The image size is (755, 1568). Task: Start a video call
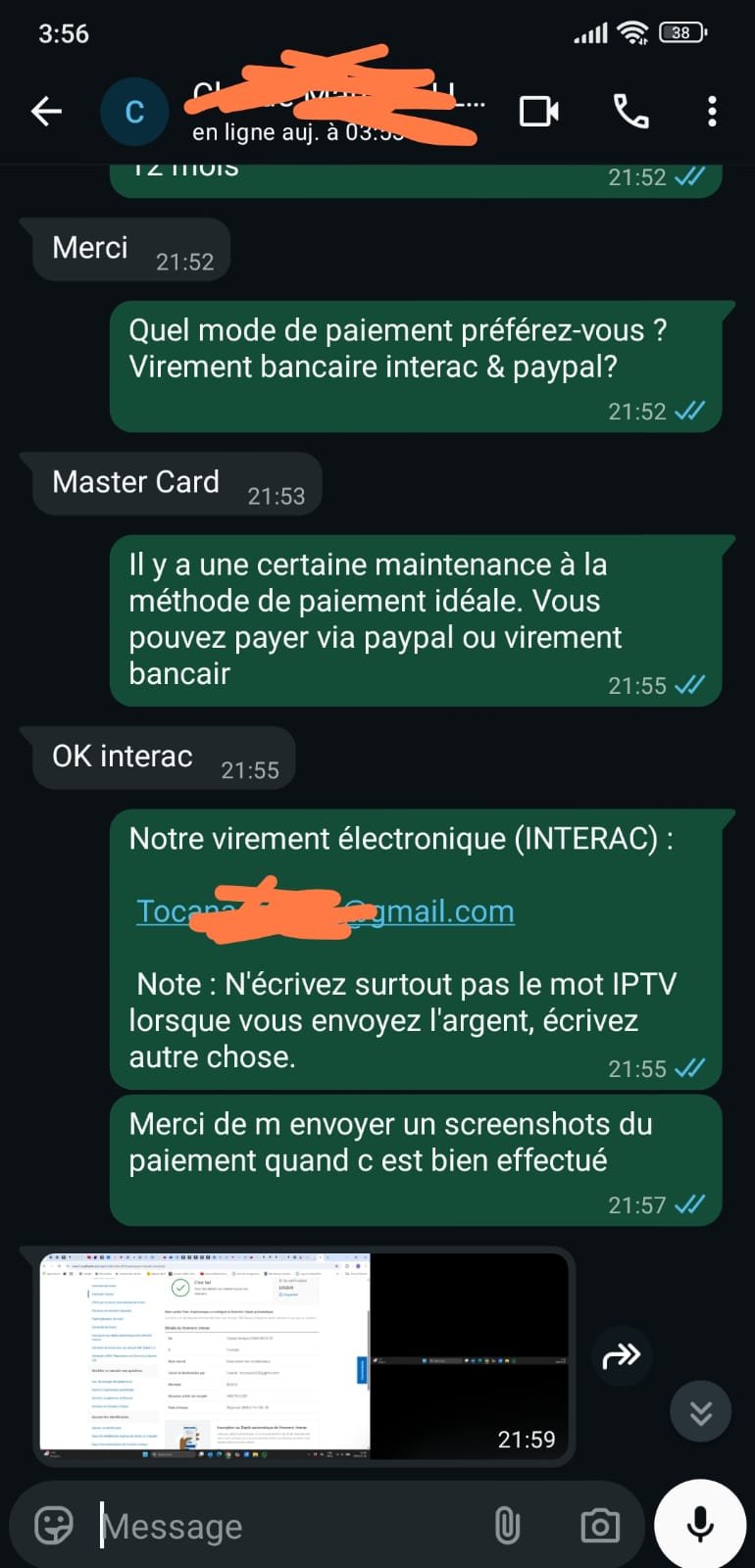click(538, 112)
